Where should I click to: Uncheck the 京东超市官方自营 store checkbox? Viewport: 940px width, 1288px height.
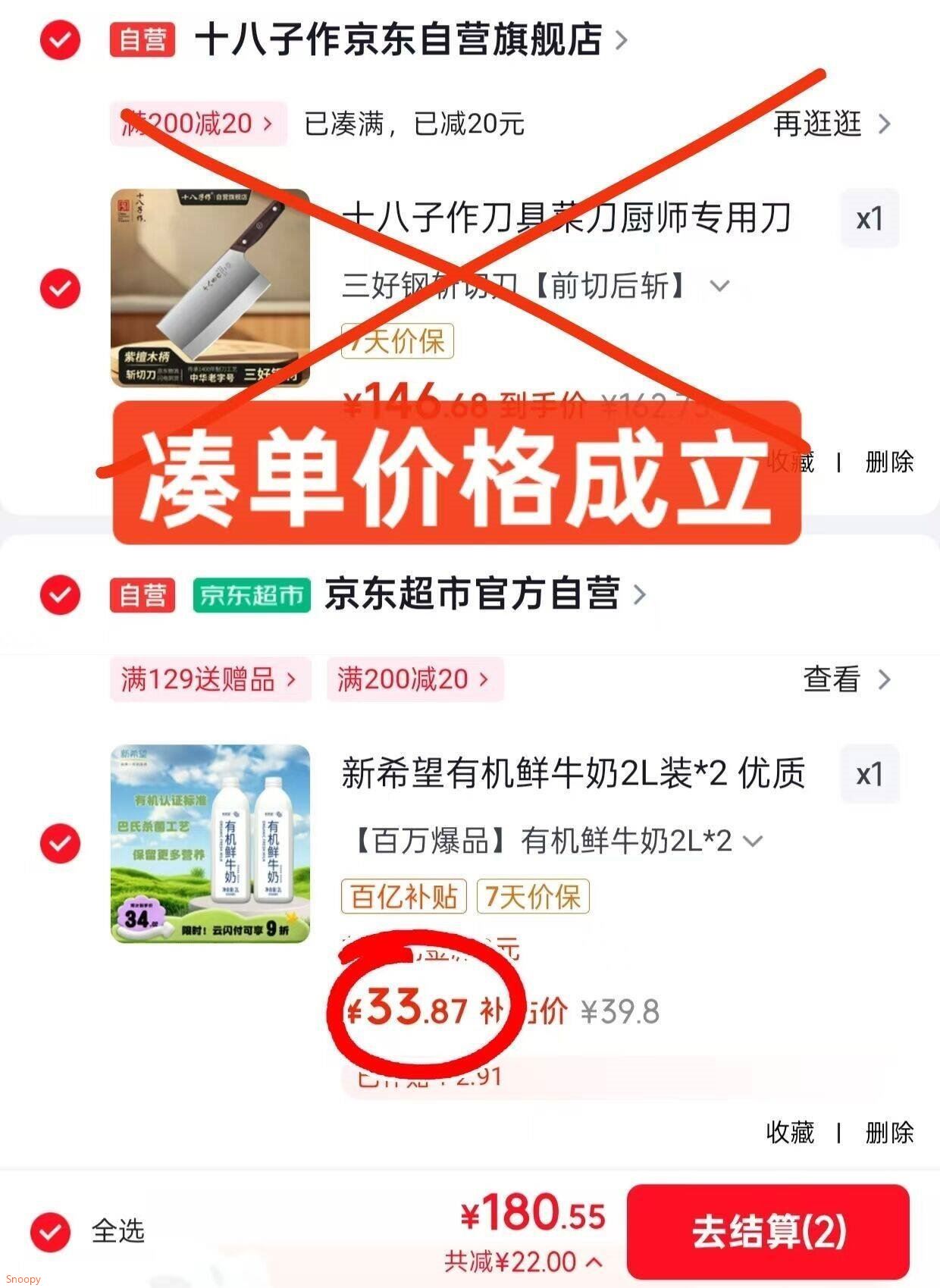60,595
